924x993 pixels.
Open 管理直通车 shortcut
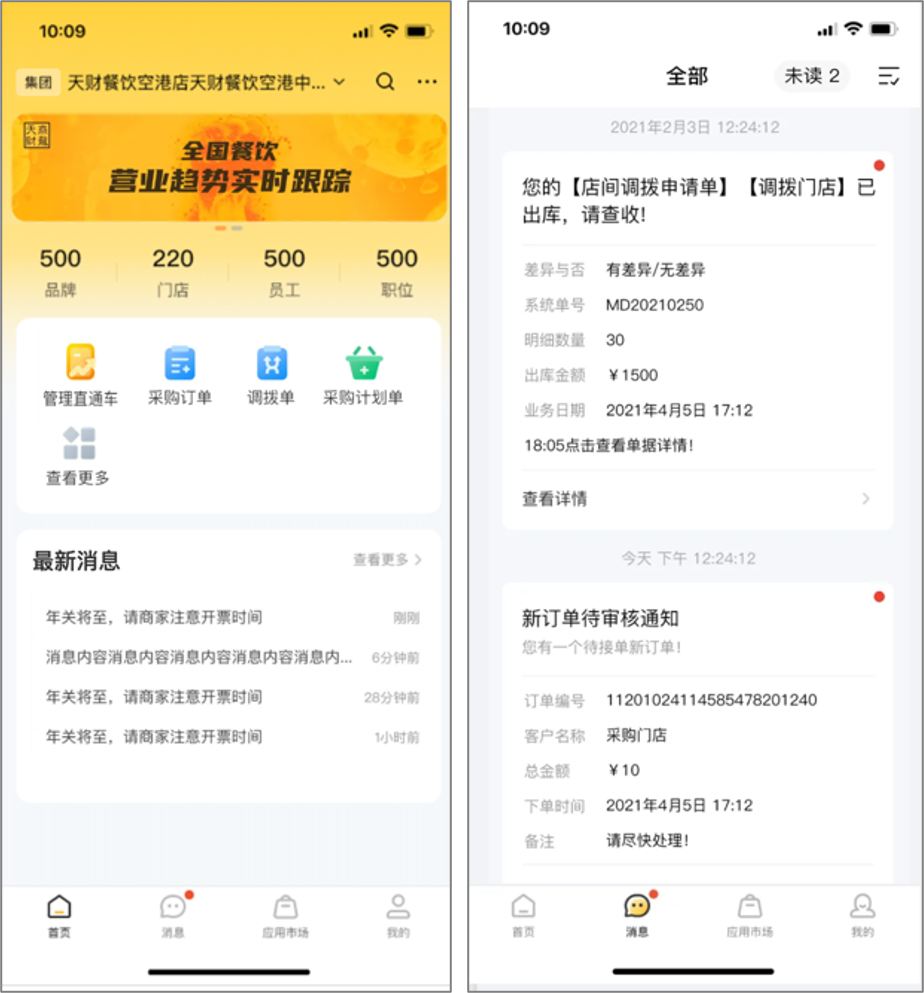click(80, 374)
